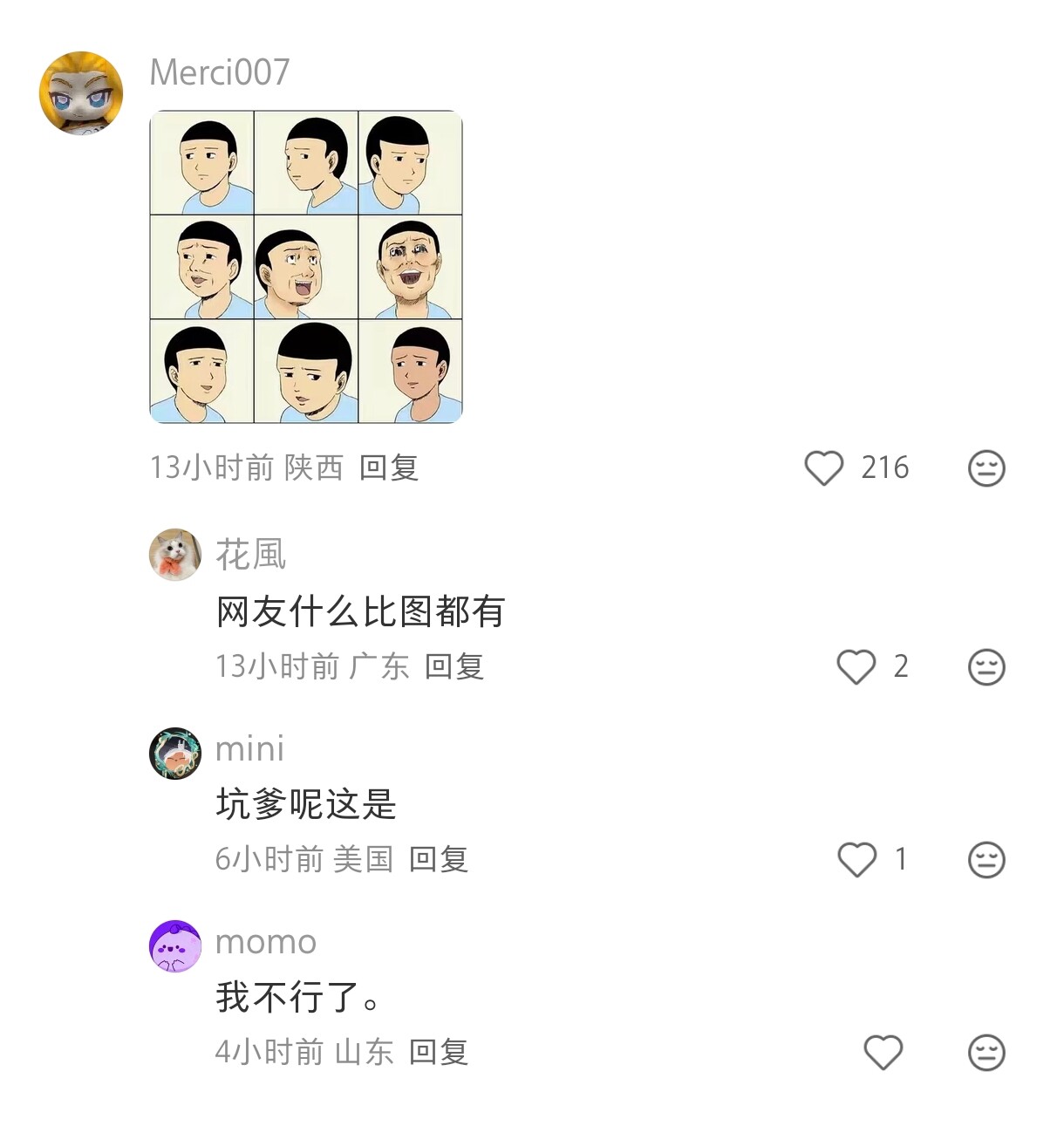Reply to Merci007's comment

[389, 468]
